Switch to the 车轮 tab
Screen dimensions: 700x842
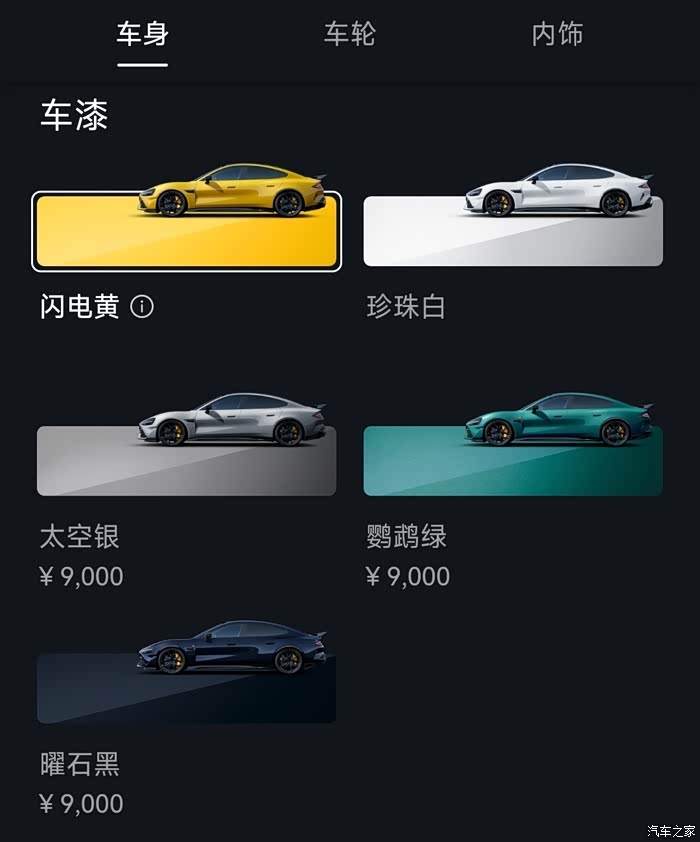click(349, 34)
